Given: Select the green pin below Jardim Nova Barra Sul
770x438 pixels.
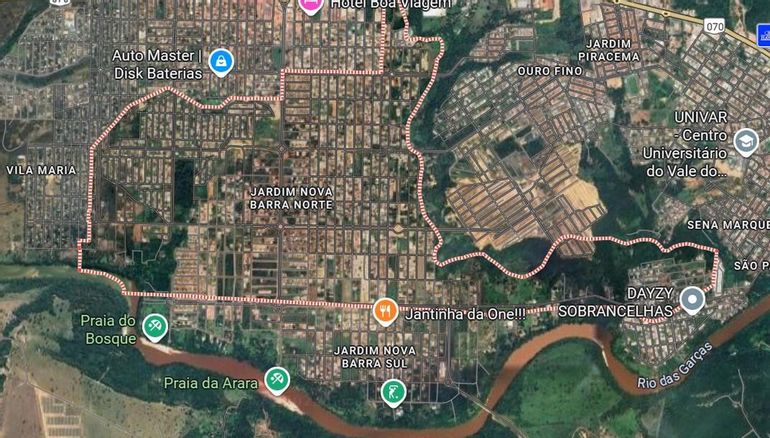Looking at the screenshot, I should 393,390.
